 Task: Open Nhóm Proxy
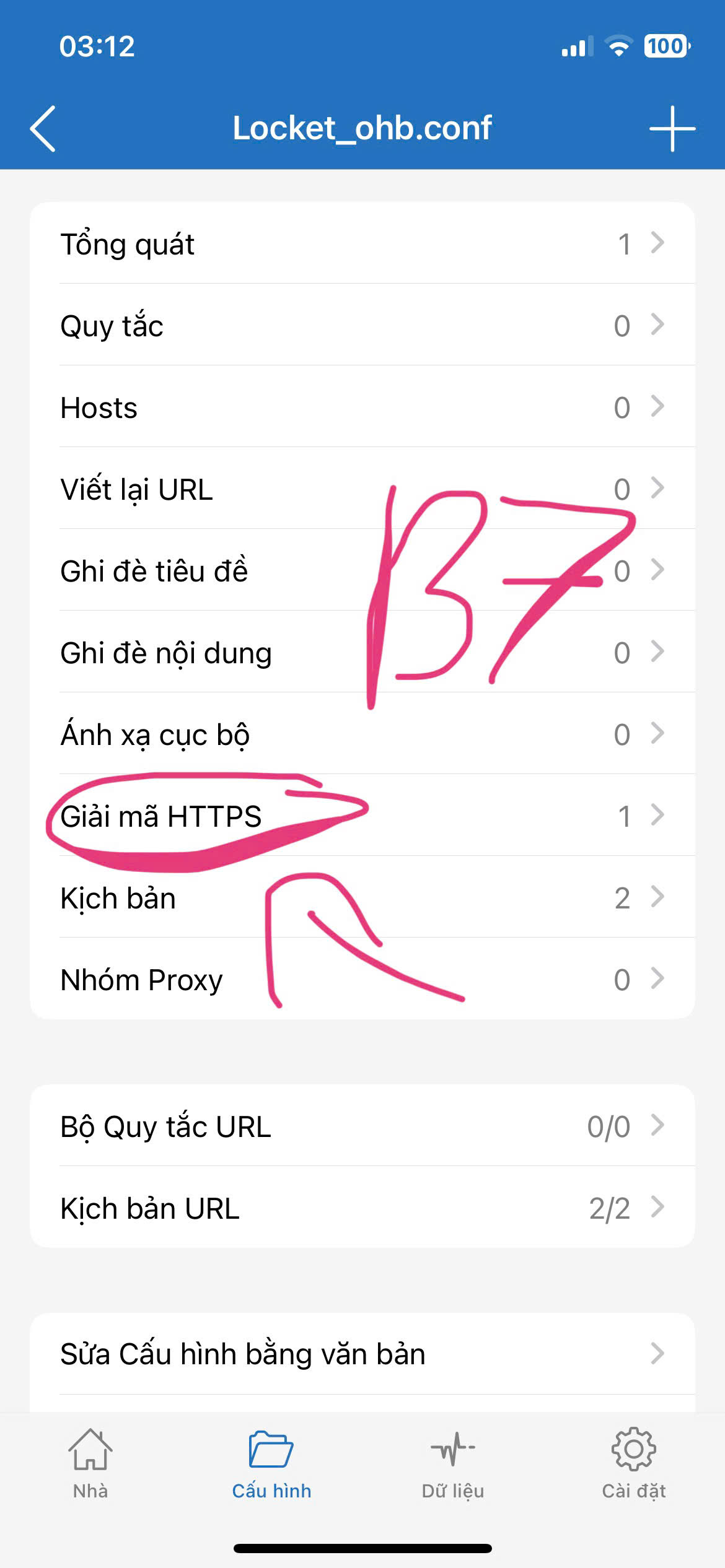pos(362,979)
